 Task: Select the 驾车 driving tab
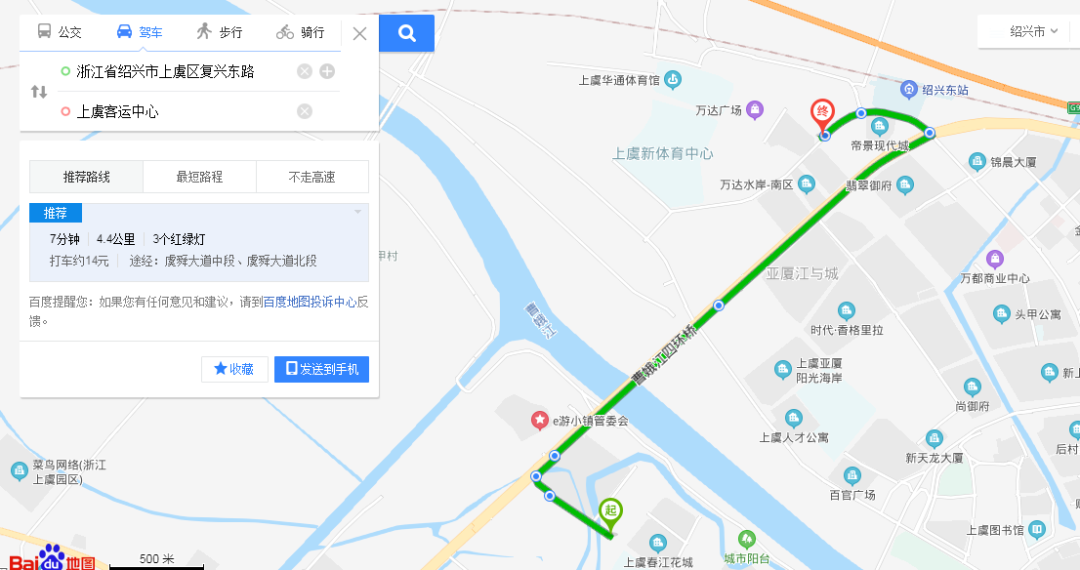tap(139, 32)
